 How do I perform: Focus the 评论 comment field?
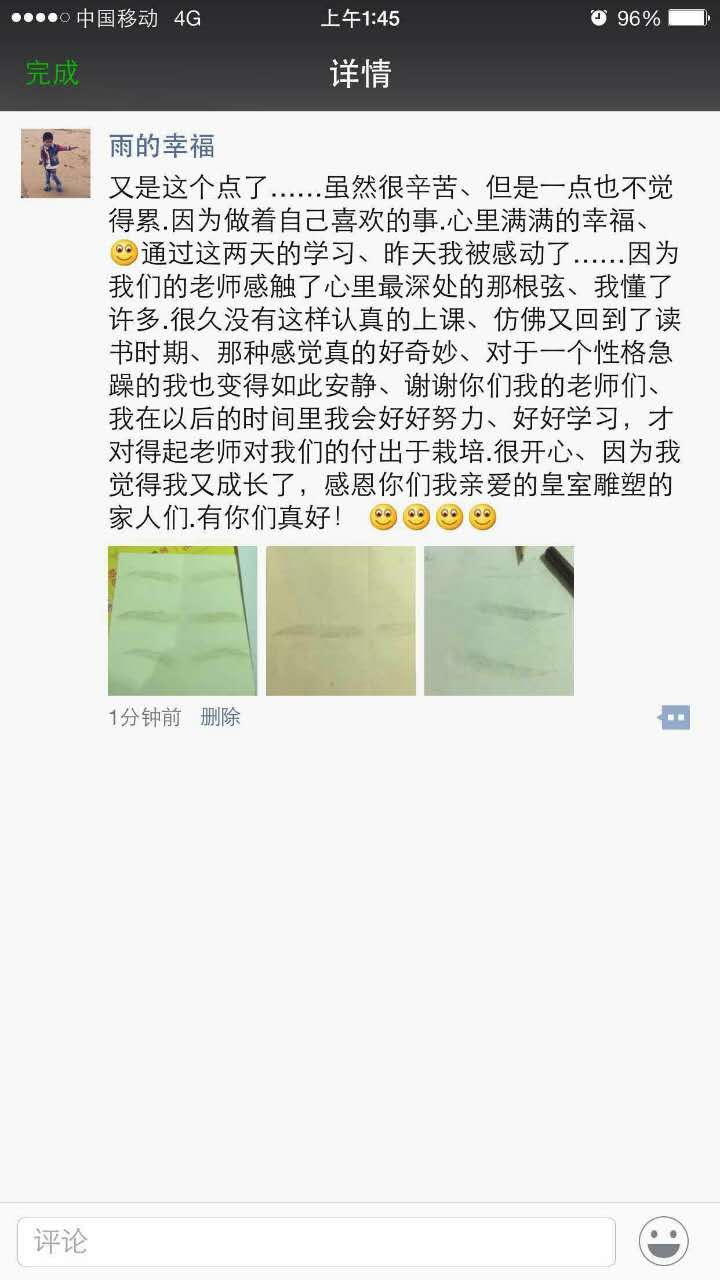[316, 1242]
